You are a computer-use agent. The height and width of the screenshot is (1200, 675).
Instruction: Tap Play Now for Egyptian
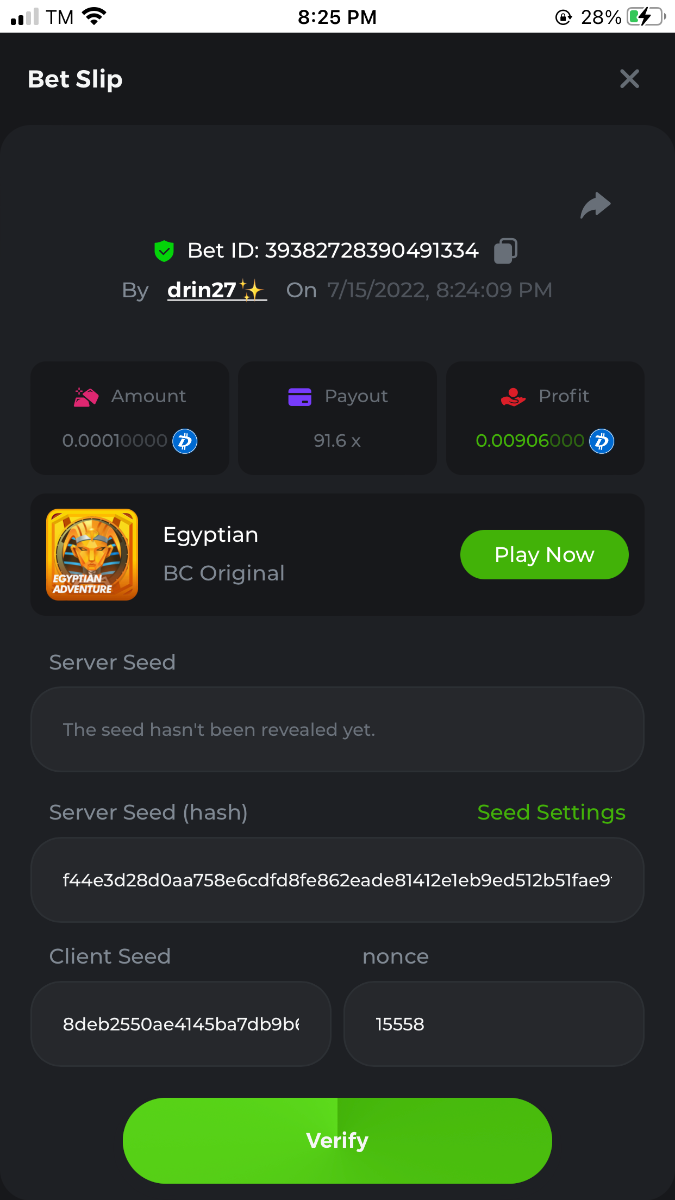pos(544,554)
